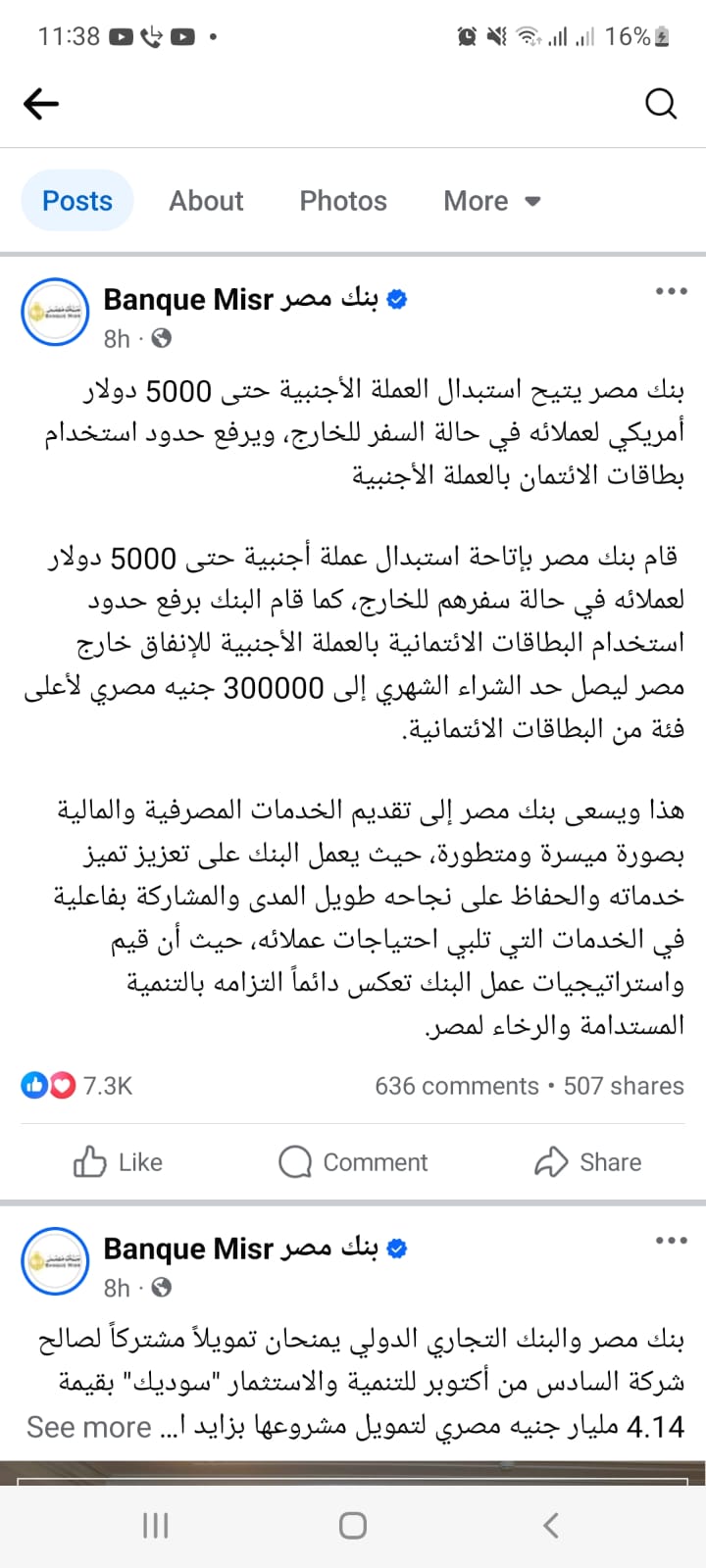Expand See more on the SODIC post
This screenshot has height=1568, width=706.
tap(89, 1427)
